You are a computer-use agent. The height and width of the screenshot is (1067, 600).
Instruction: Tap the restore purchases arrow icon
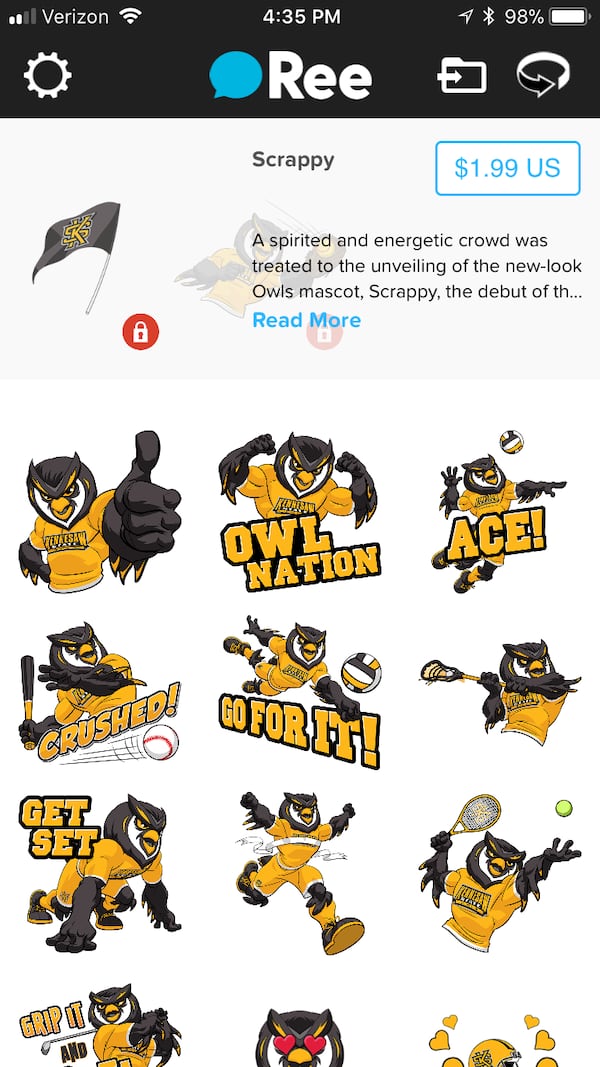click(543, 76)
